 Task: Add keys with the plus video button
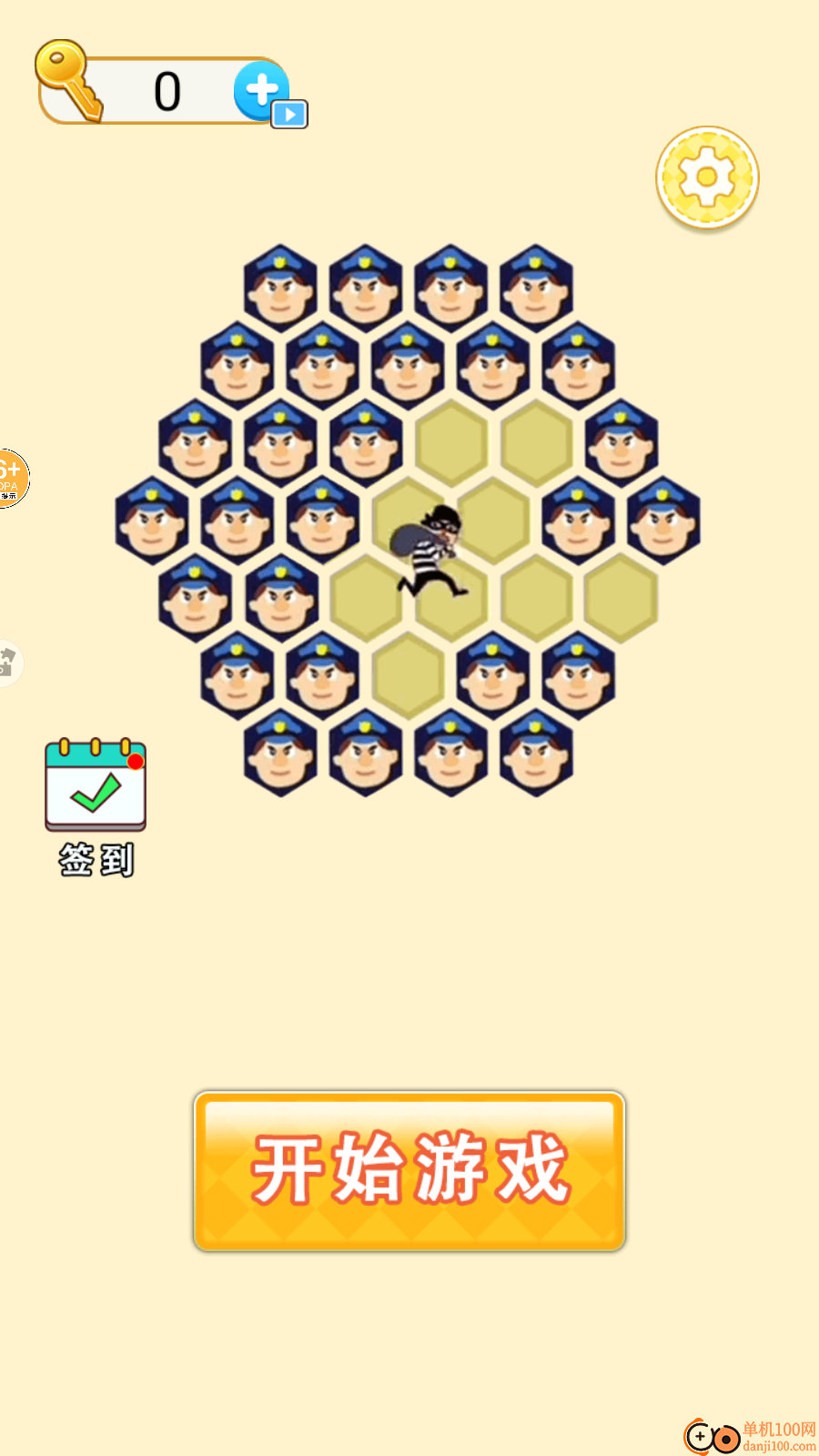click(265, 93)
